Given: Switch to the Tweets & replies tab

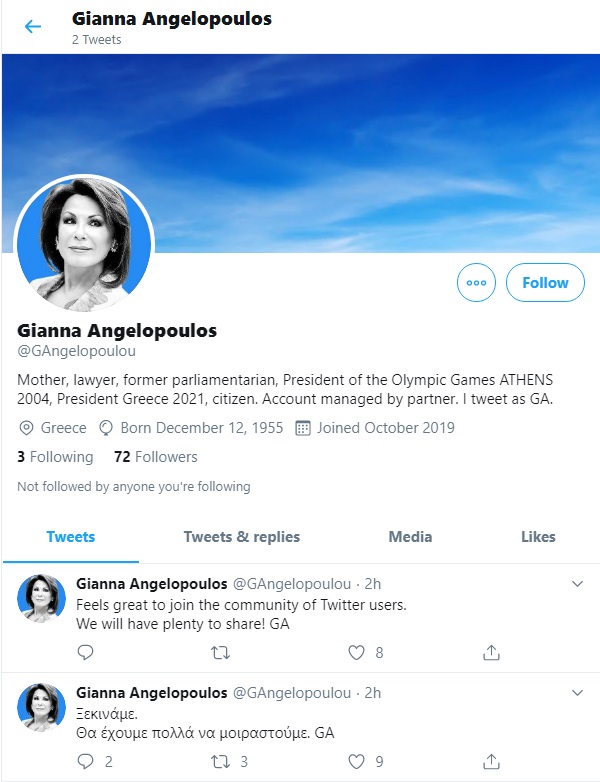Looking at the screenshot, I should (x=241, y=537).
